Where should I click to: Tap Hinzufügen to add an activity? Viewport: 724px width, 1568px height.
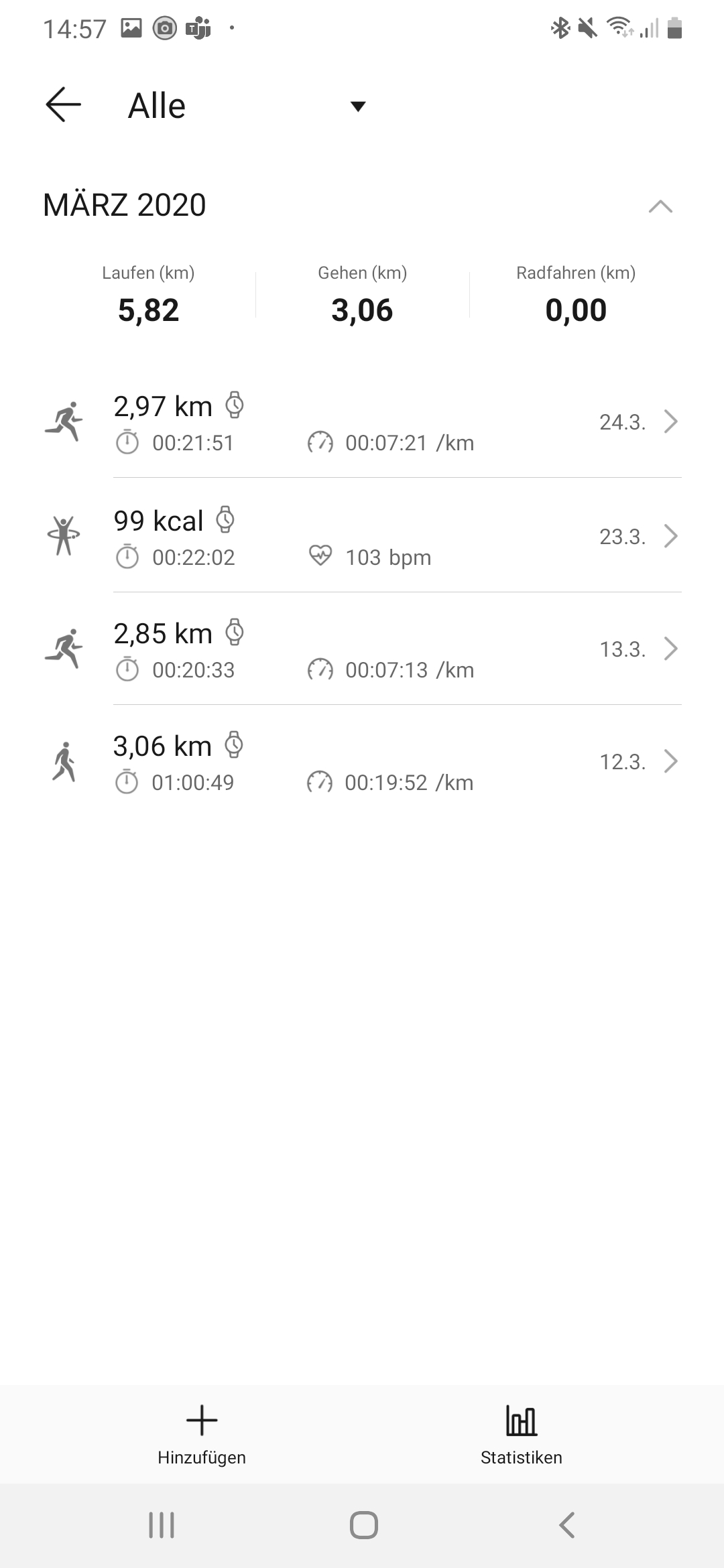(x=202, y=1434)
